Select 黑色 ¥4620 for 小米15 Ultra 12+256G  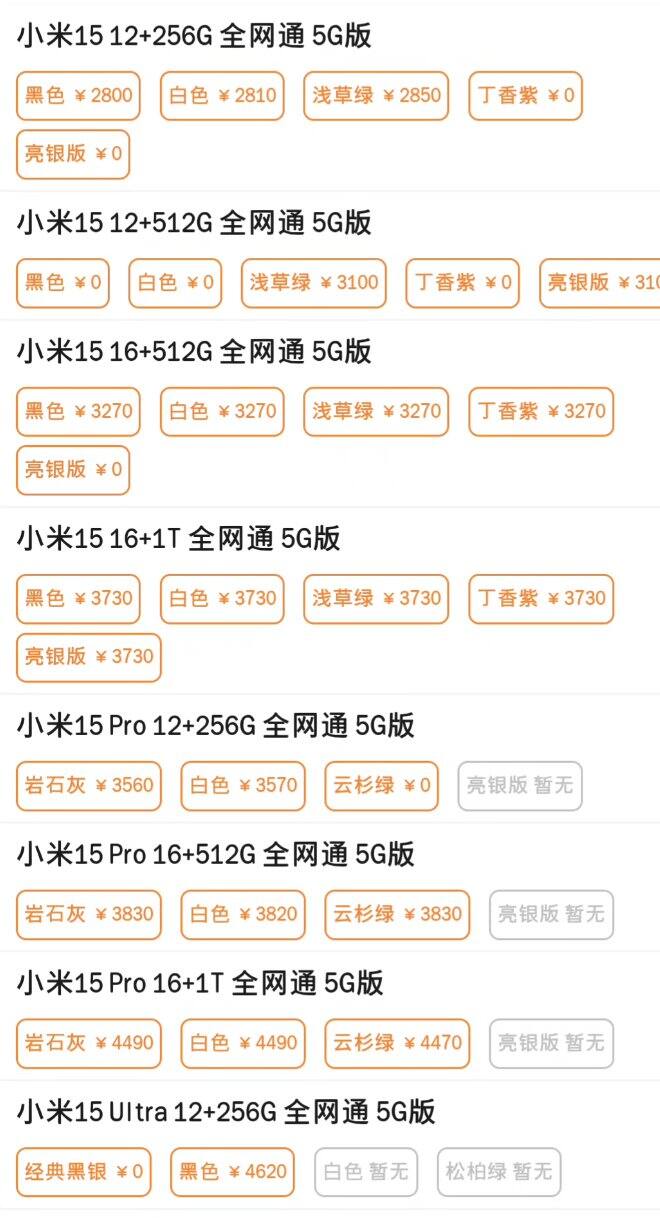coord(232,1172)
